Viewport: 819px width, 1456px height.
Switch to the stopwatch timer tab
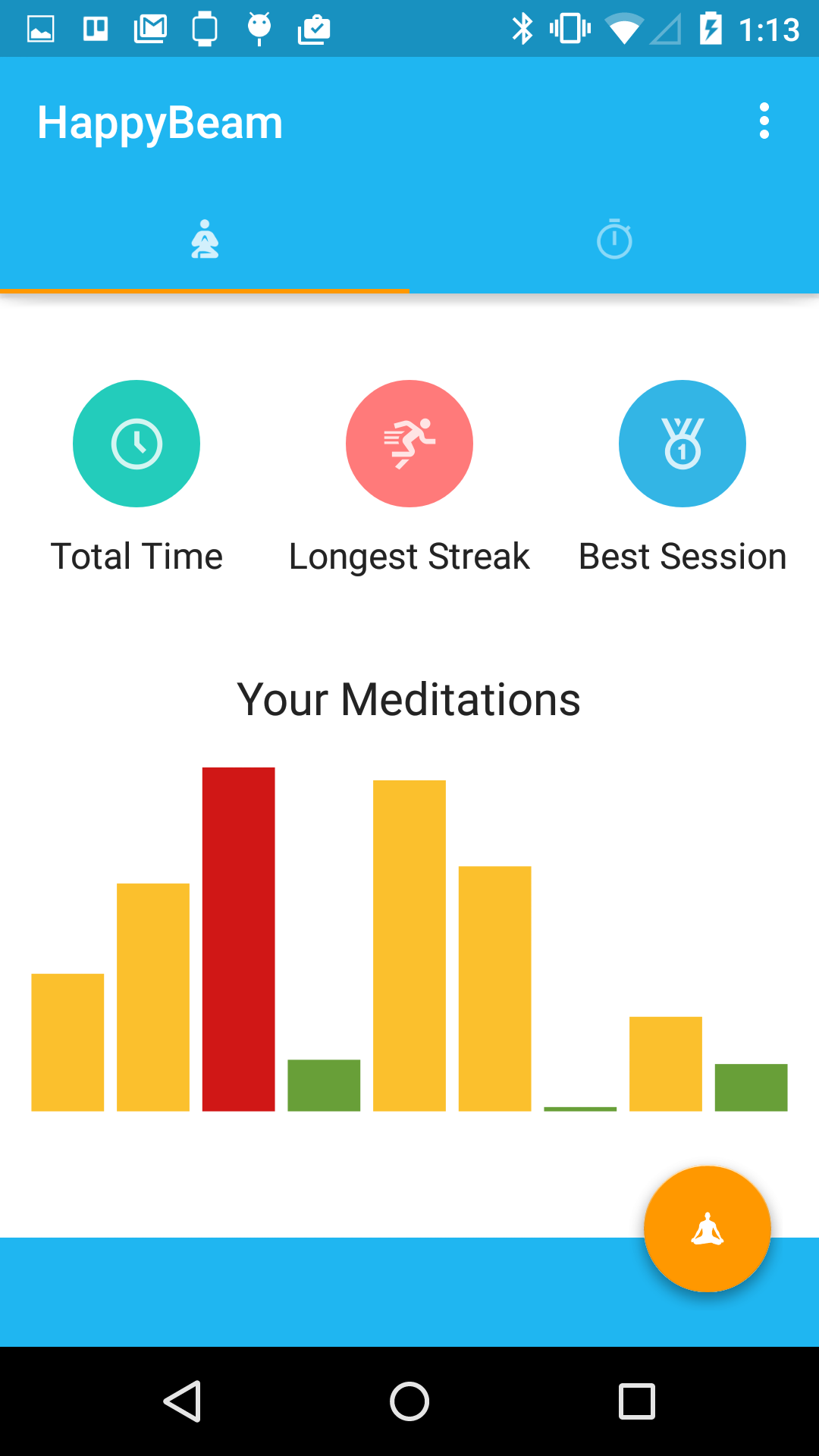614,240
